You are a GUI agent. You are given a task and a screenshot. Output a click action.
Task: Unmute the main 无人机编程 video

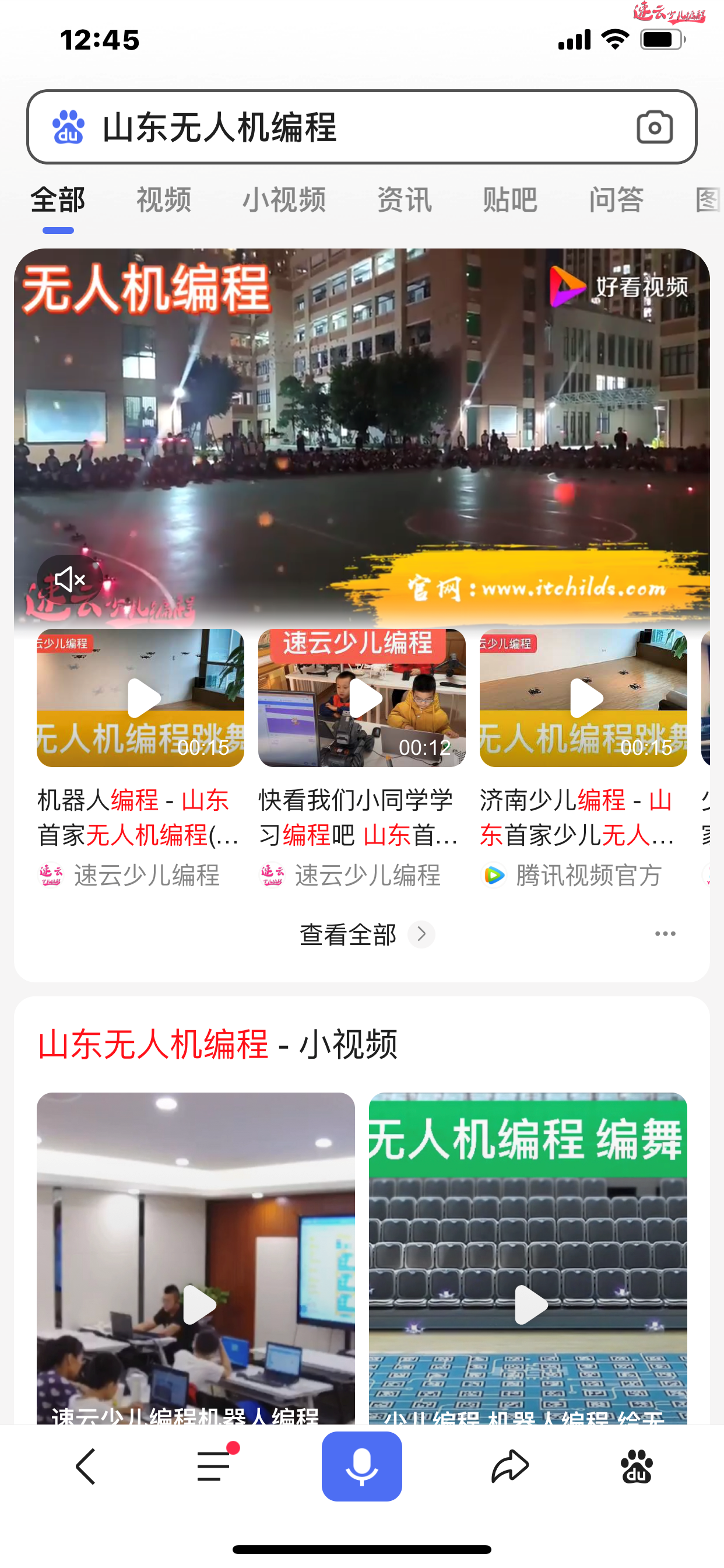[70, 579]
